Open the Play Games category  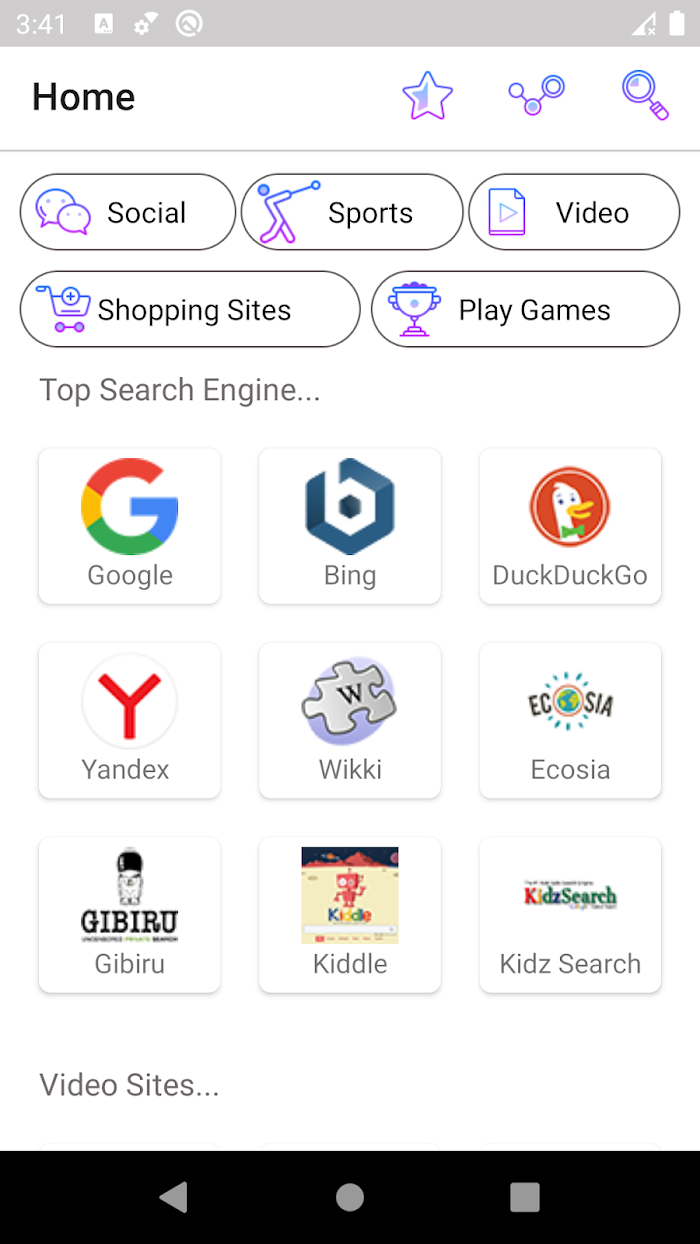[525, 309]
